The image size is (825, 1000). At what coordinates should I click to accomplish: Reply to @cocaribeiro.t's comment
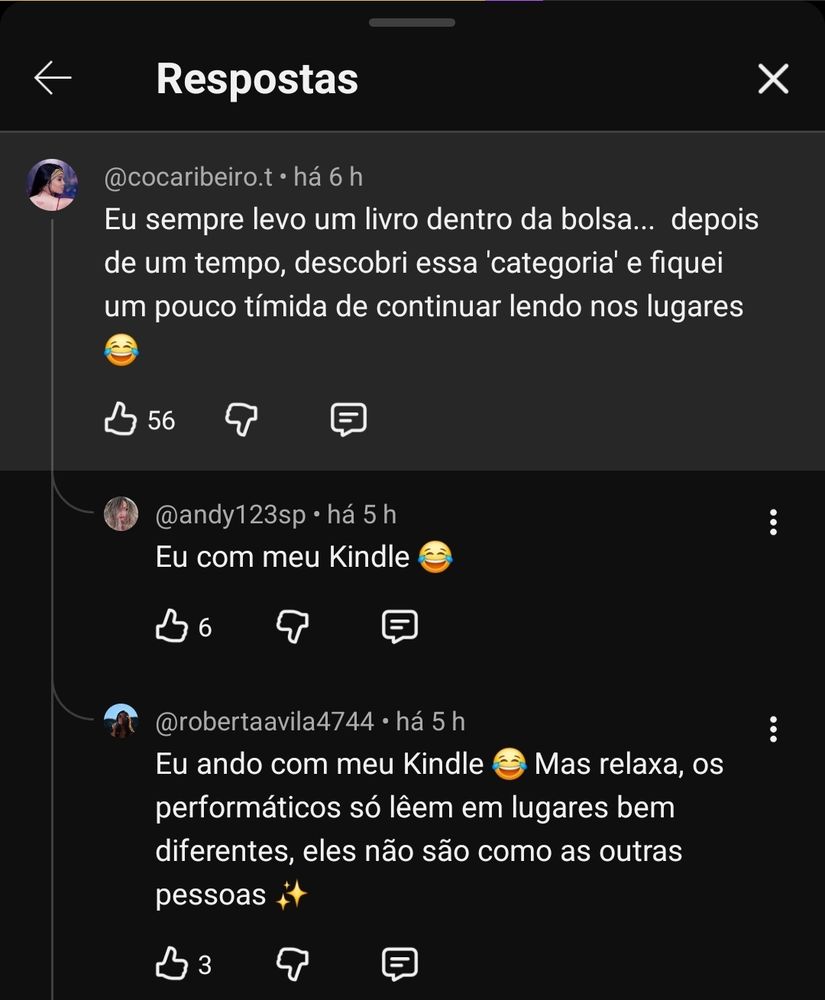348,420
